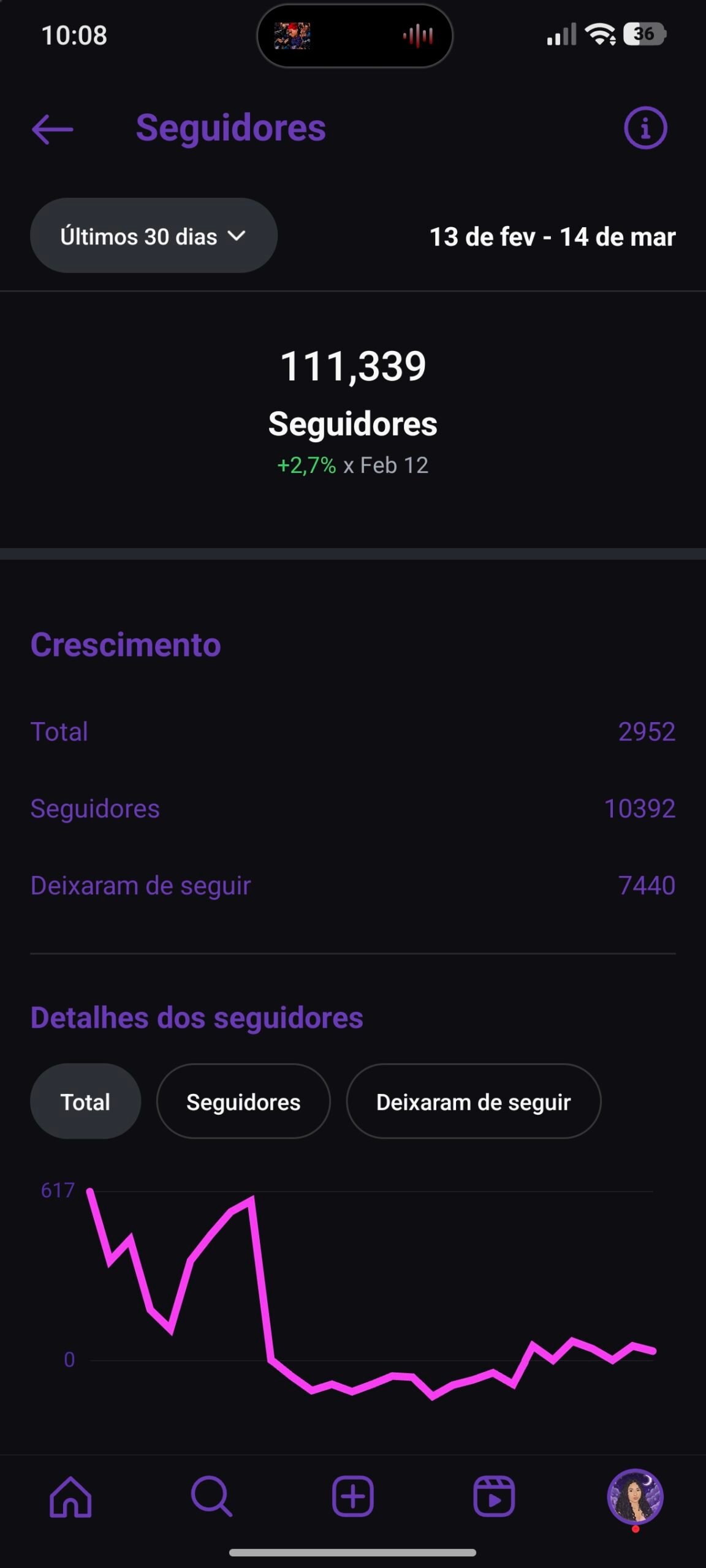Image resolution: width=706 pixels, height=1568 pixels.
Task: Create a new post with the plus icon
Action: [353, 1497]
